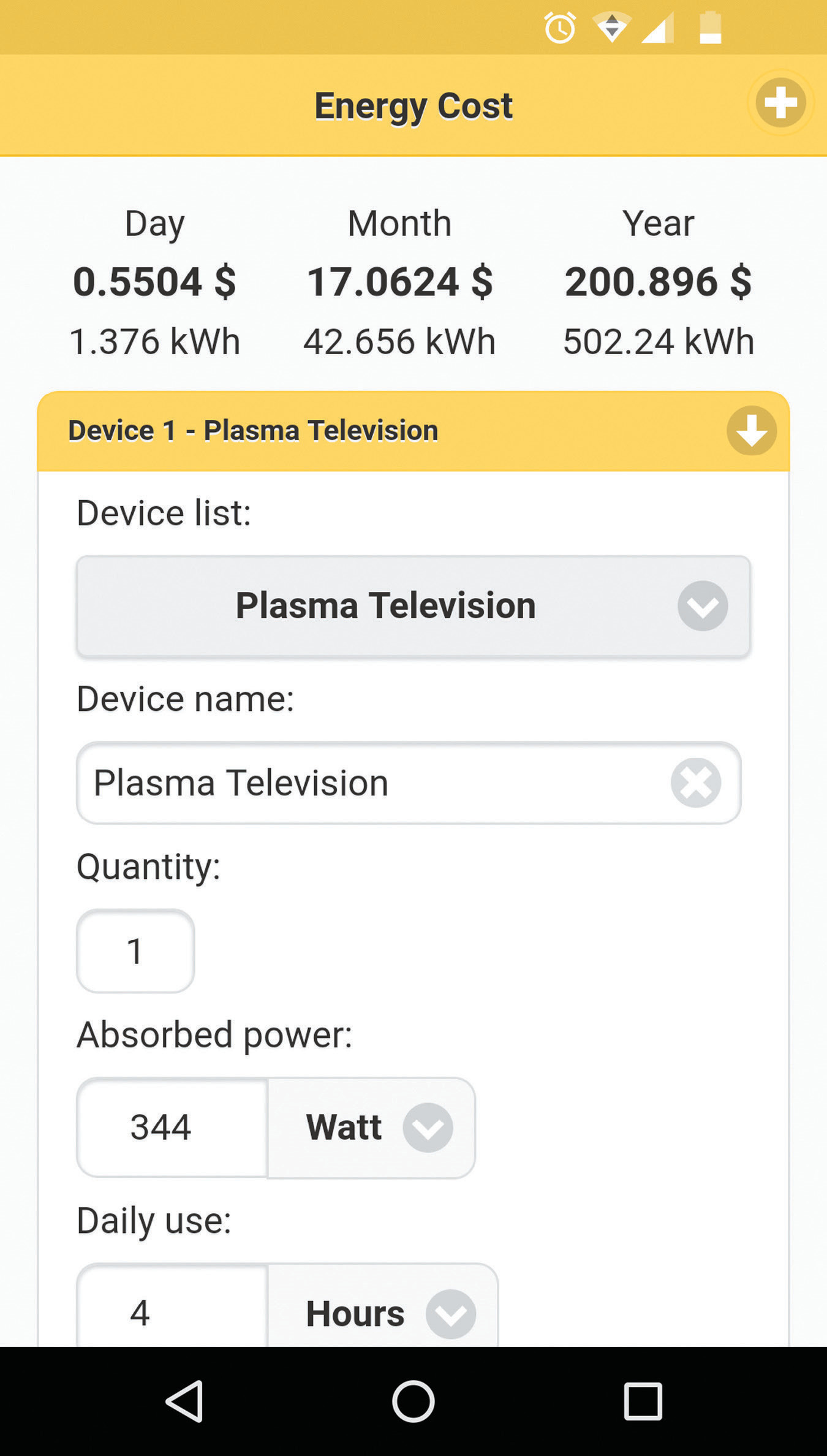Clear the Device name field

click(696, 783)
